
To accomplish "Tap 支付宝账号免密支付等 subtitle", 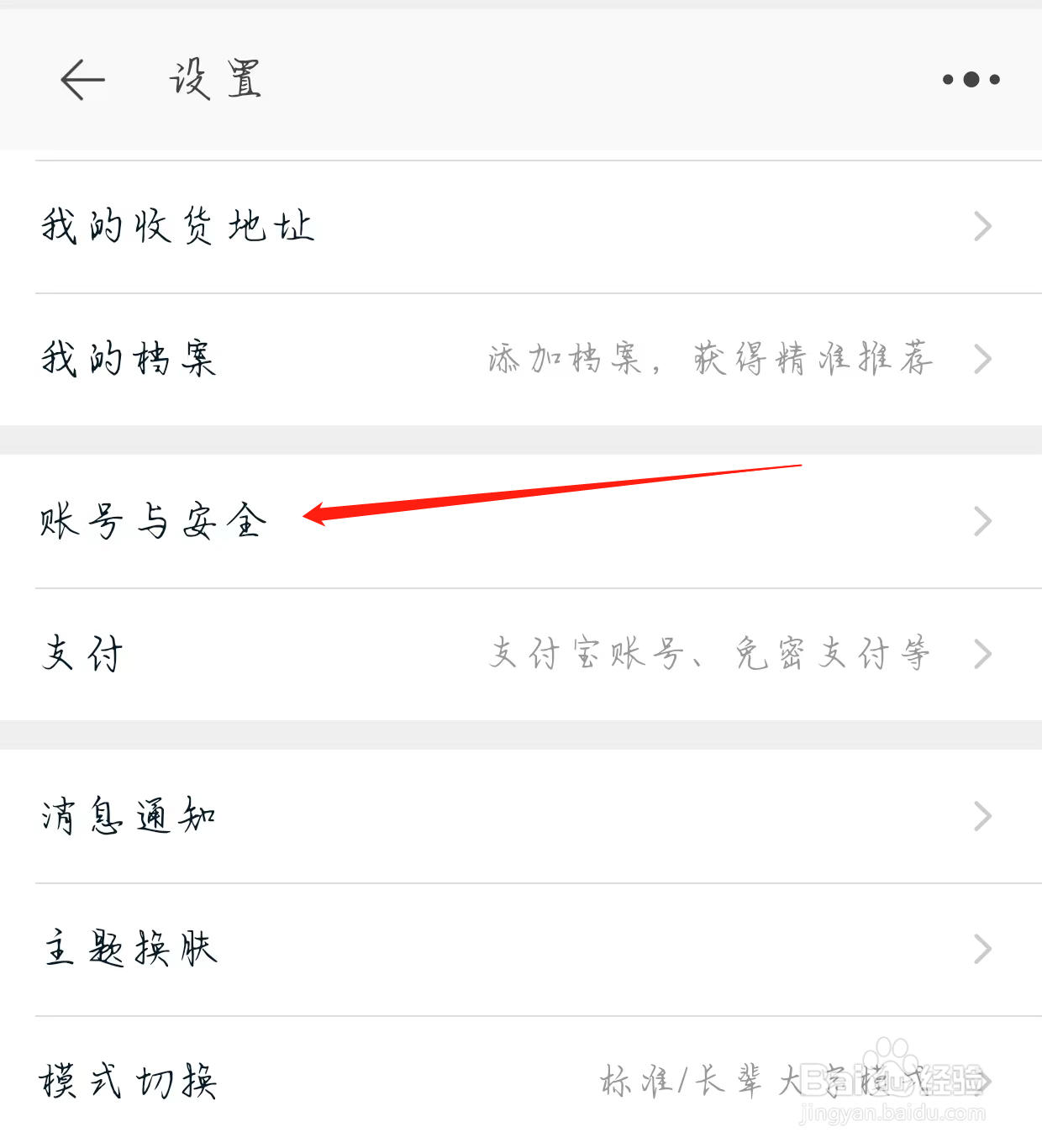I will [710, 654].
